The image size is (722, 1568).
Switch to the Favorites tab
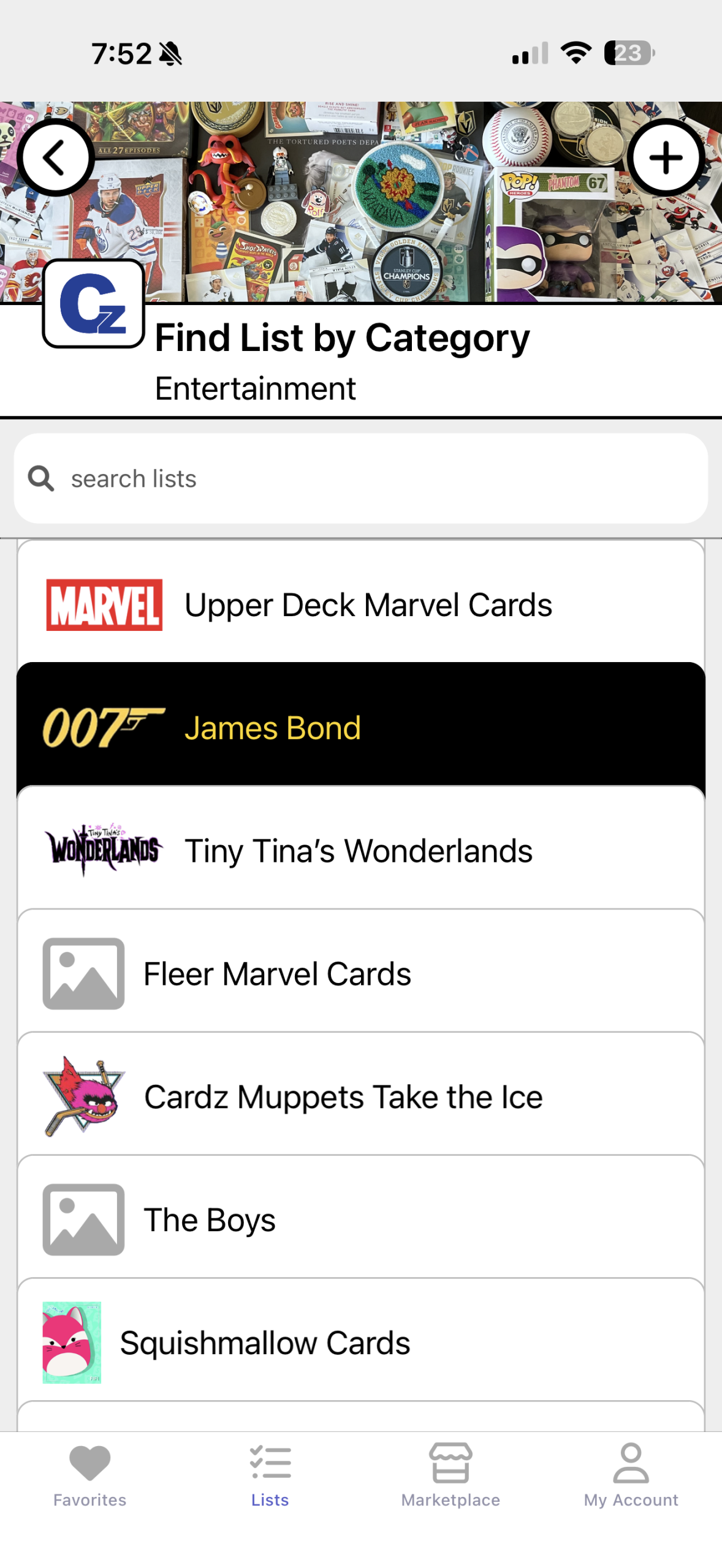89,1474
